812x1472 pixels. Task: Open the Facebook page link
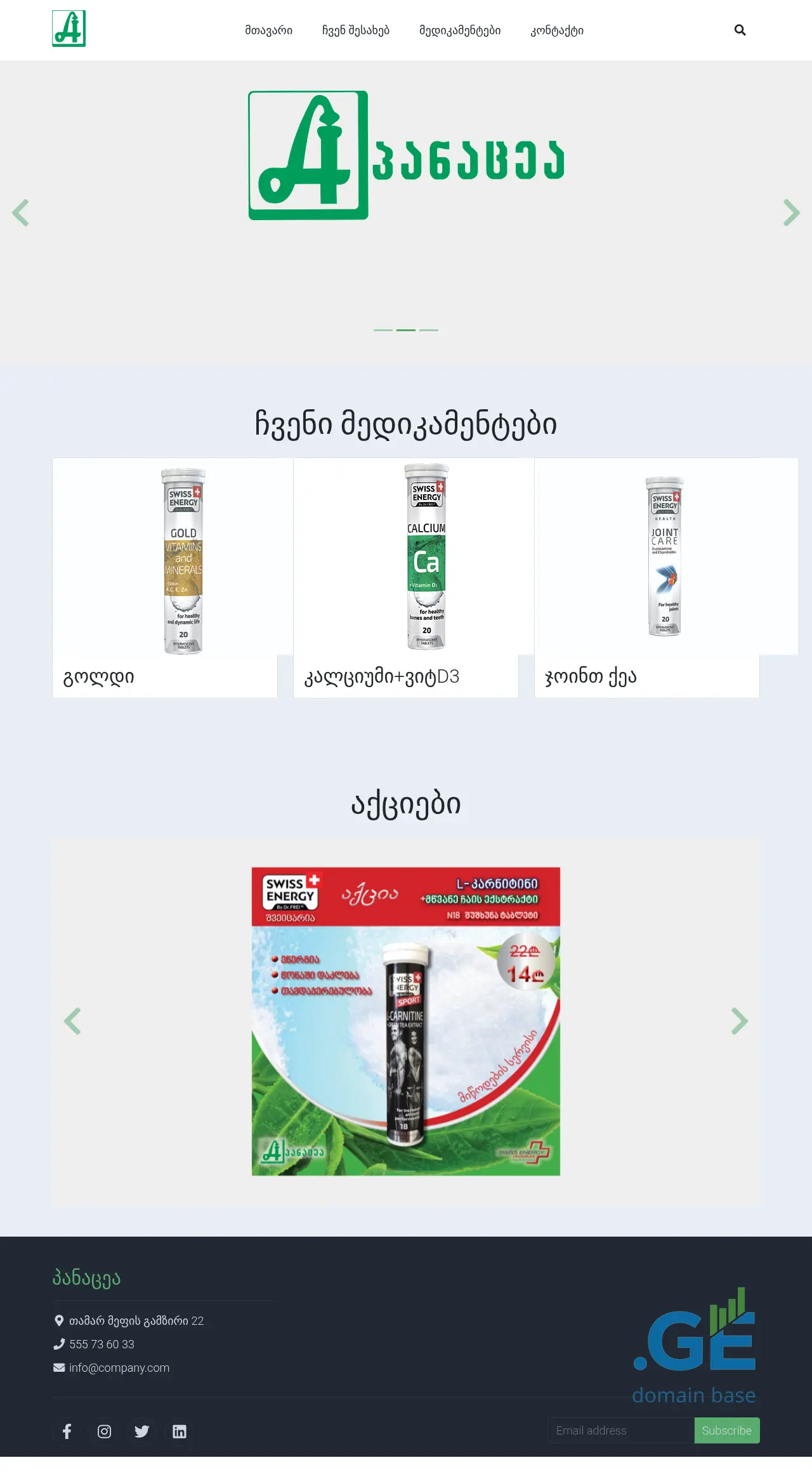67,1431
